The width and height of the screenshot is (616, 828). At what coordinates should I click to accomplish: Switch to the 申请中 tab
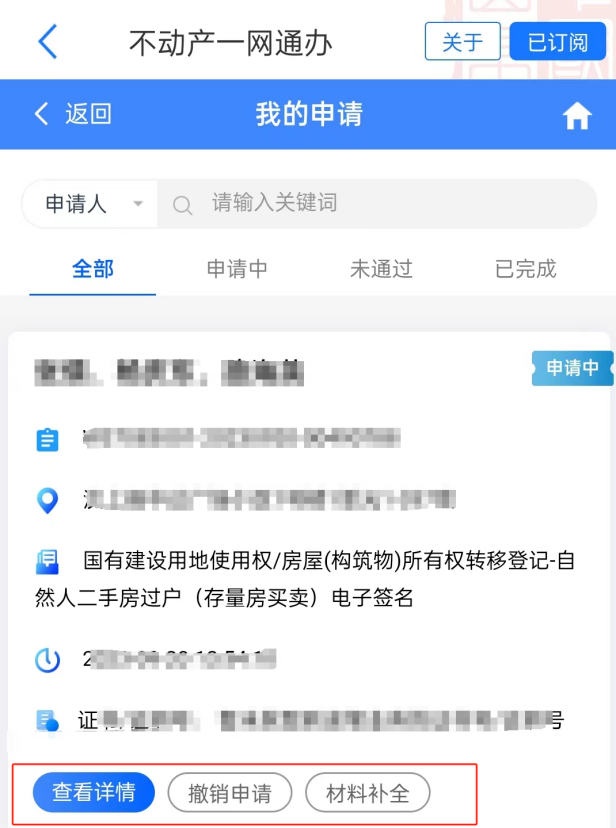[x=237, y=269]
